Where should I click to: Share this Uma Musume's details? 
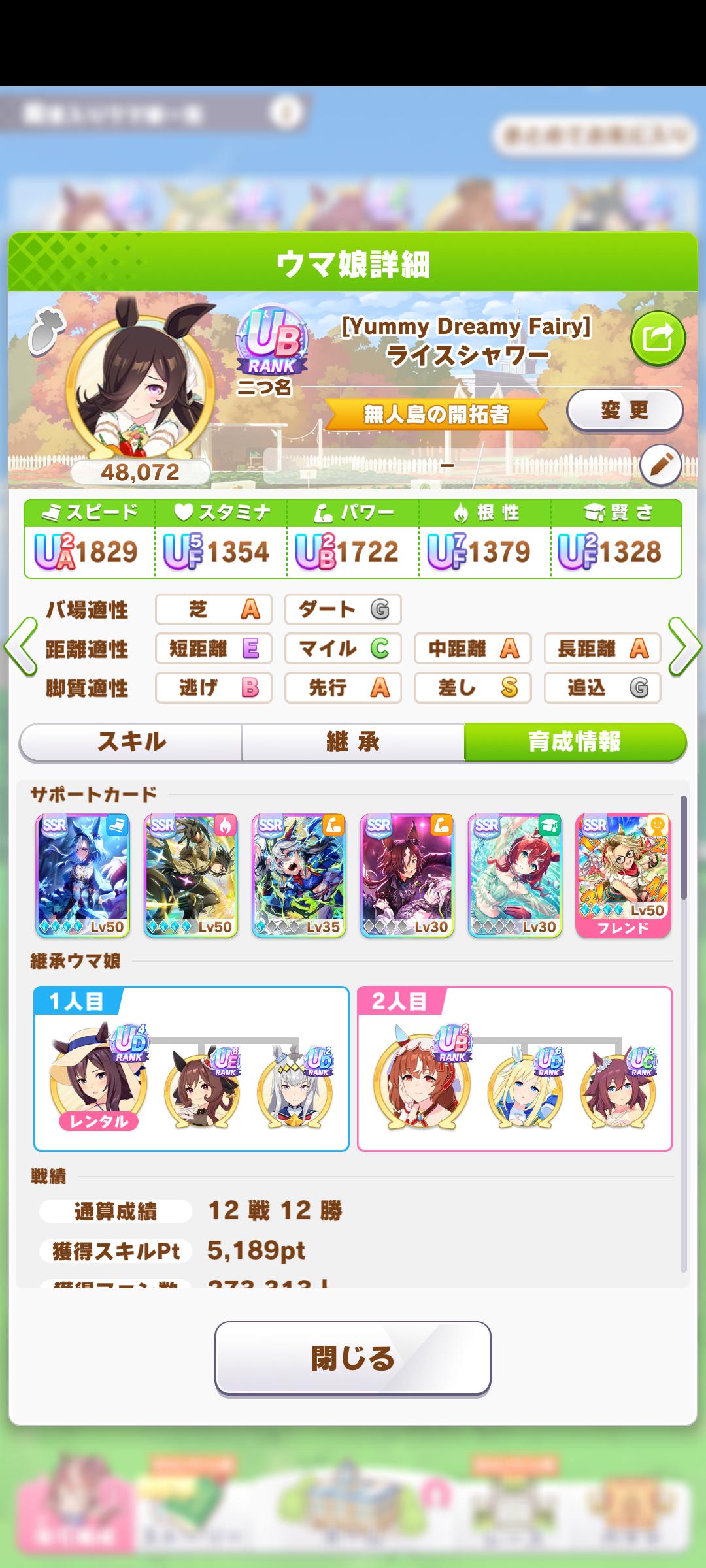(658, 338)
